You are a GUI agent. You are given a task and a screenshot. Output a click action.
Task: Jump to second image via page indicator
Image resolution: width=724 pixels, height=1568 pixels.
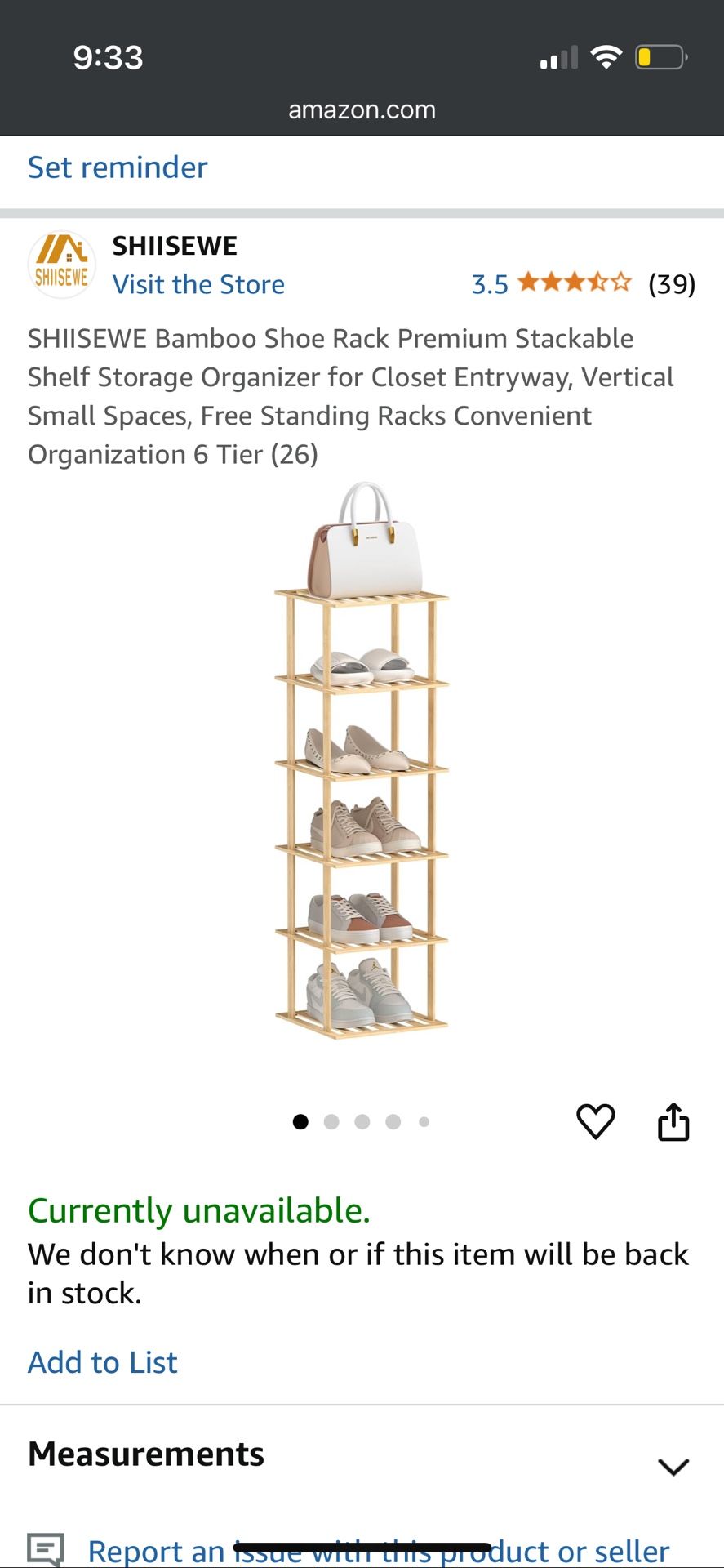331,1122
